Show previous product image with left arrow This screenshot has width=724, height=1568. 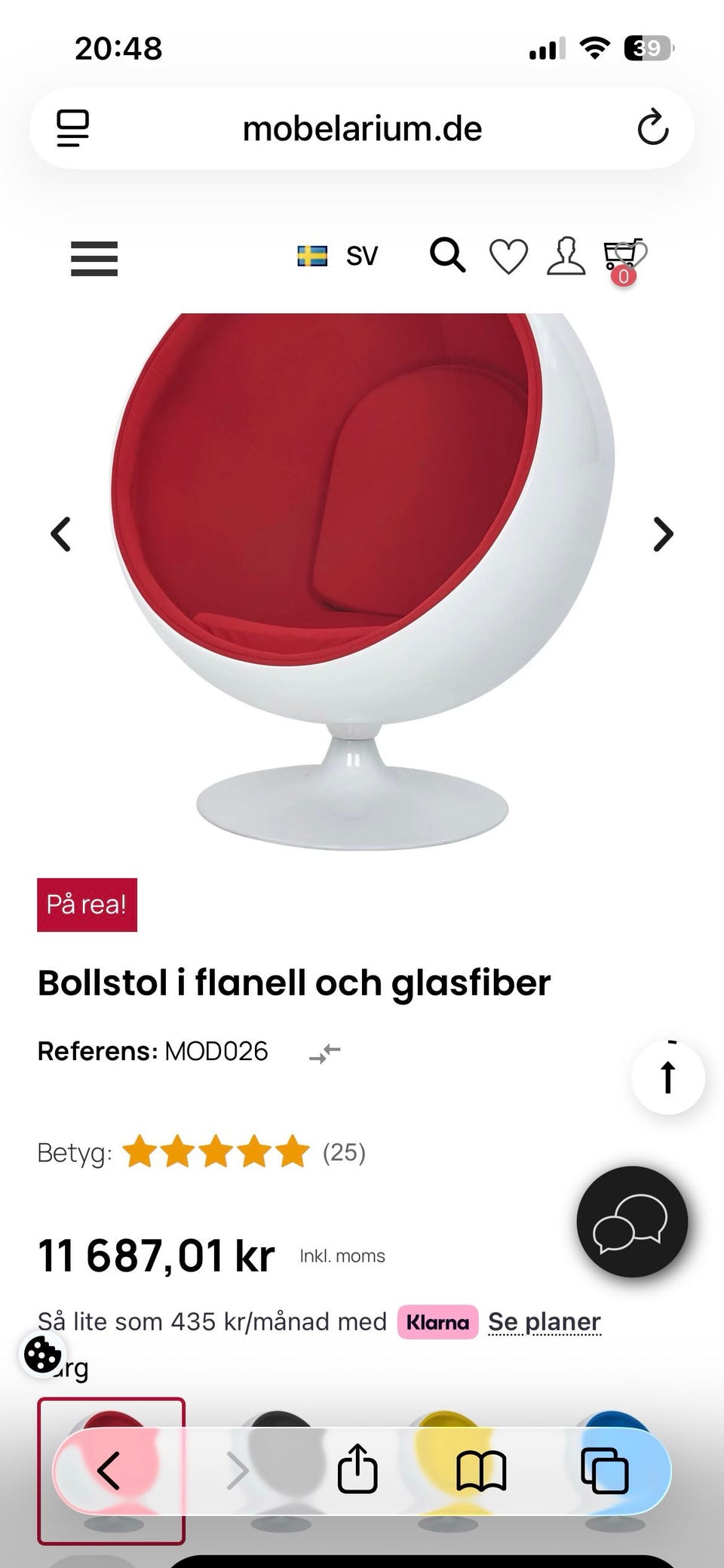pos(62,534)
